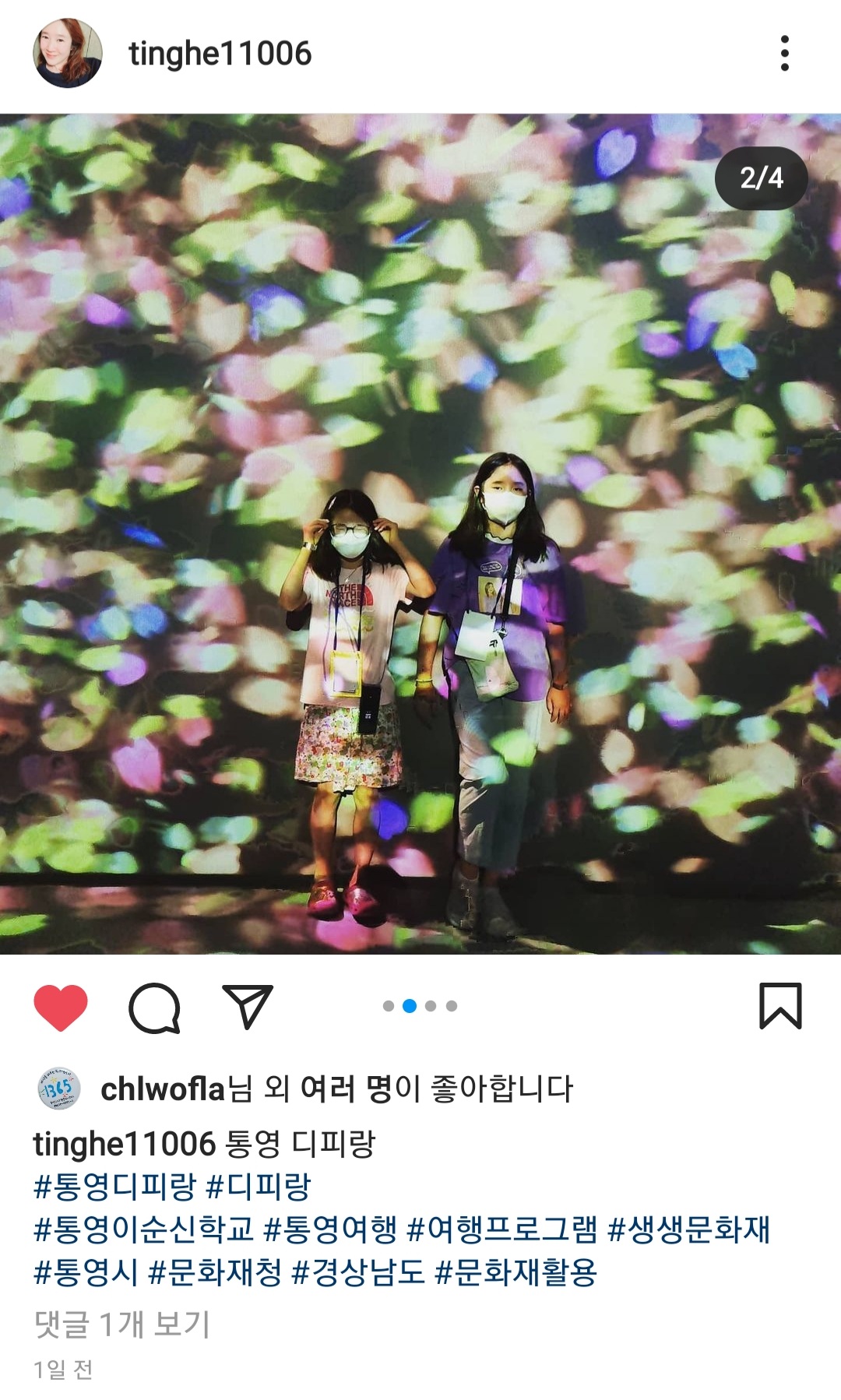View the list of people who liked
Viewport: 841px width, 1400px height.
436,1089
